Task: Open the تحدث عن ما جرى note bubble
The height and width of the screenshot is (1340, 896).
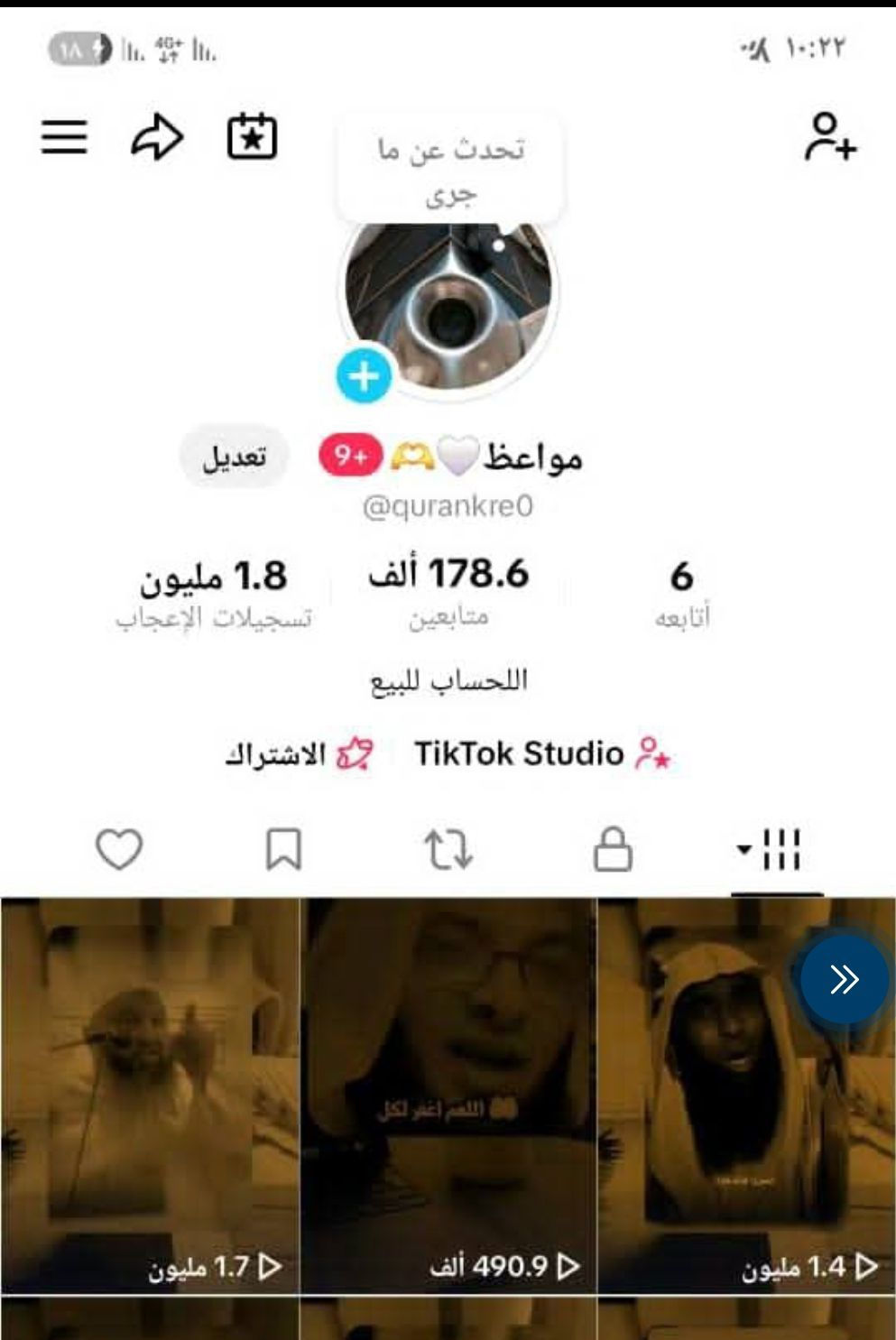Action: (x=450, y=171)
